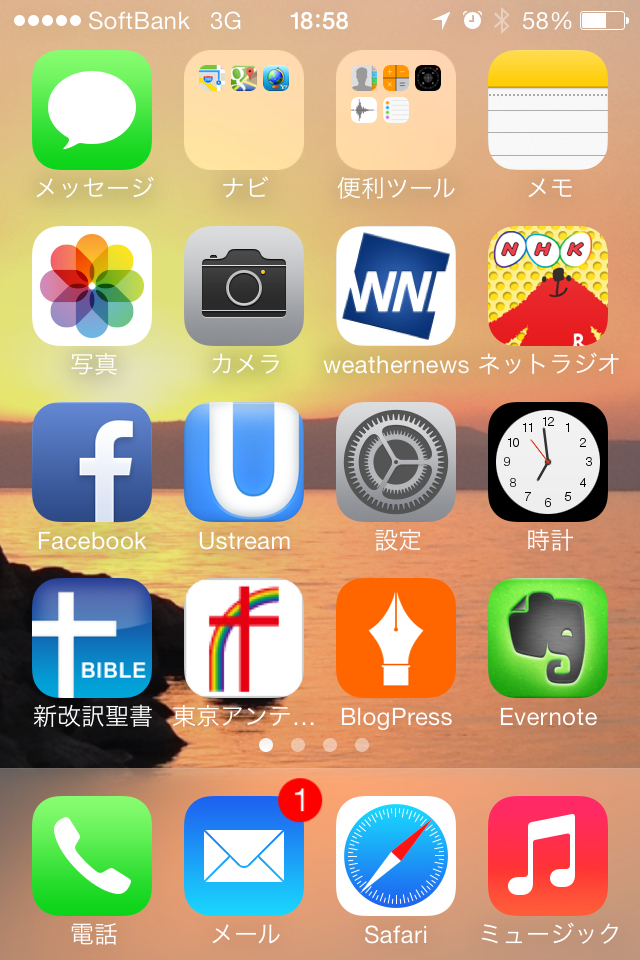Open the 新改訳聖書 Bible app
This screenshot has width=640, height=960.
(92, 638)
